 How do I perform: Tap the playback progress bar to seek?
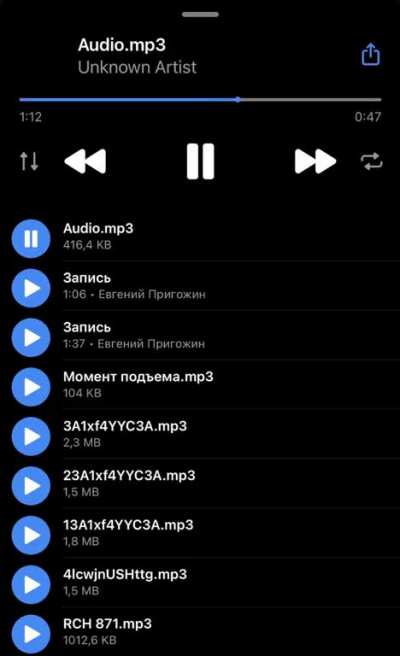click(200, 100)
